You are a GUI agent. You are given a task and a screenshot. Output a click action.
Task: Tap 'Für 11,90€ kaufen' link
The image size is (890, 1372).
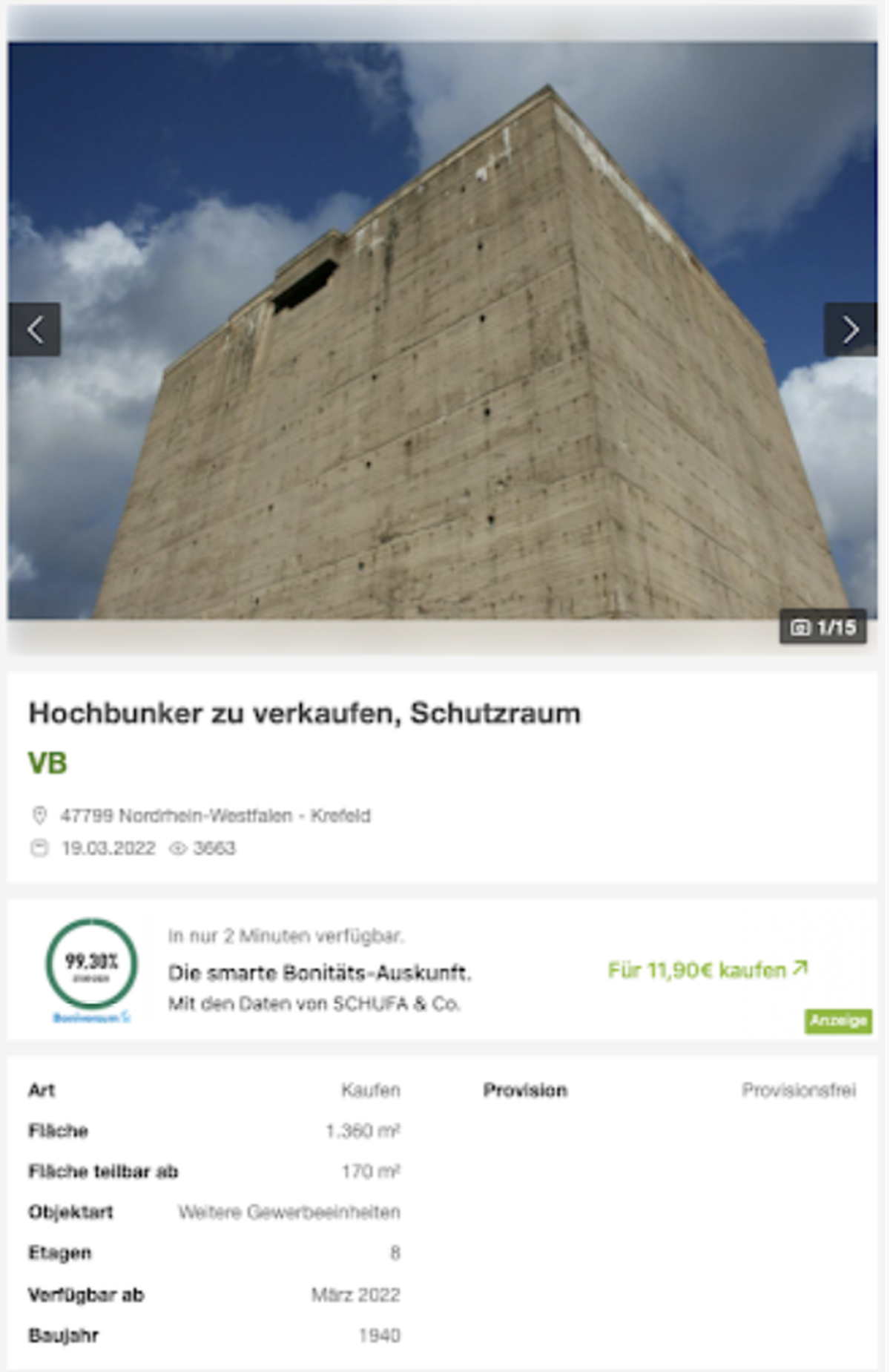click(x=707, y=970)
